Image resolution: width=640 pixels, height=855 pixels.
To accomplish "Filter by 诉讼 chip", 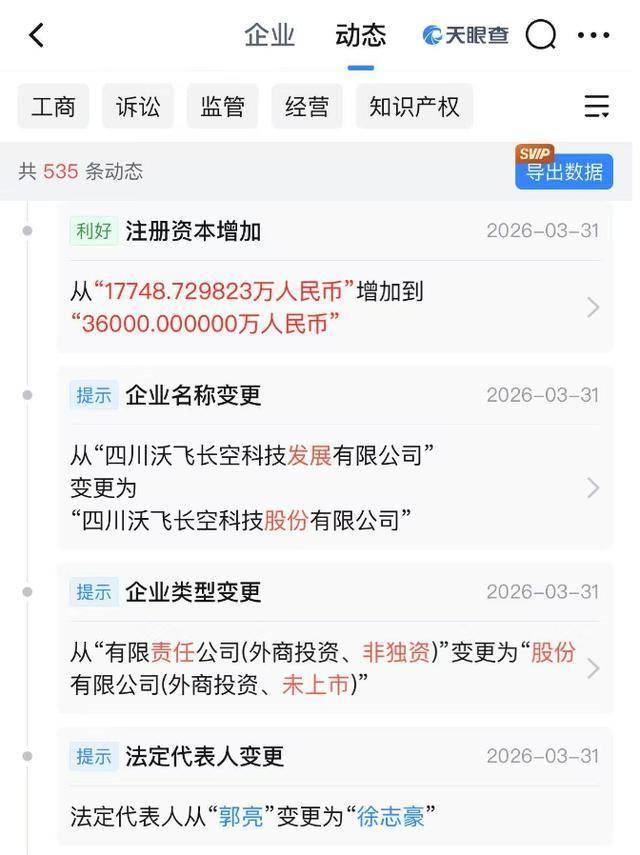I will pos(138,106).
